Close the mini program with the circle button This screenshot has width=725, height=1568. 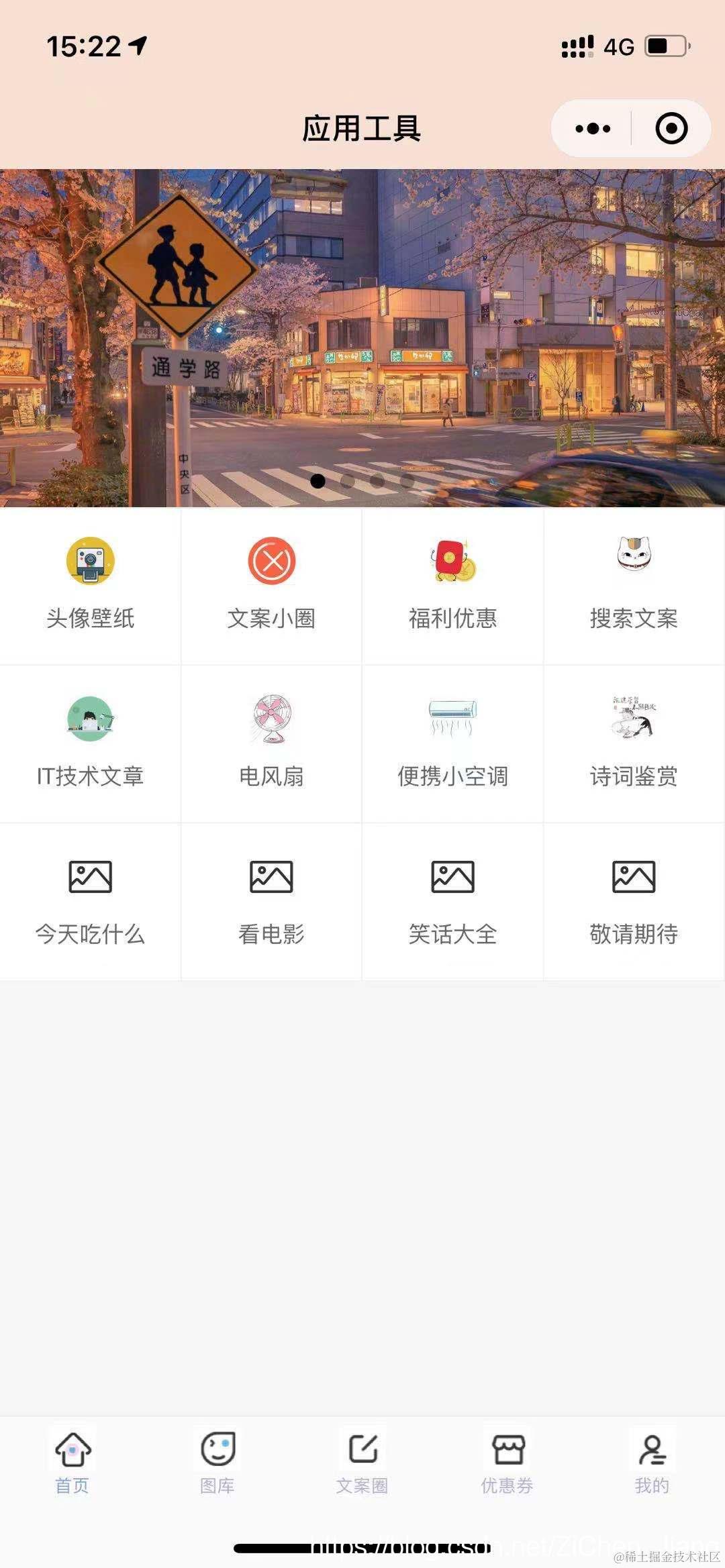671,129
